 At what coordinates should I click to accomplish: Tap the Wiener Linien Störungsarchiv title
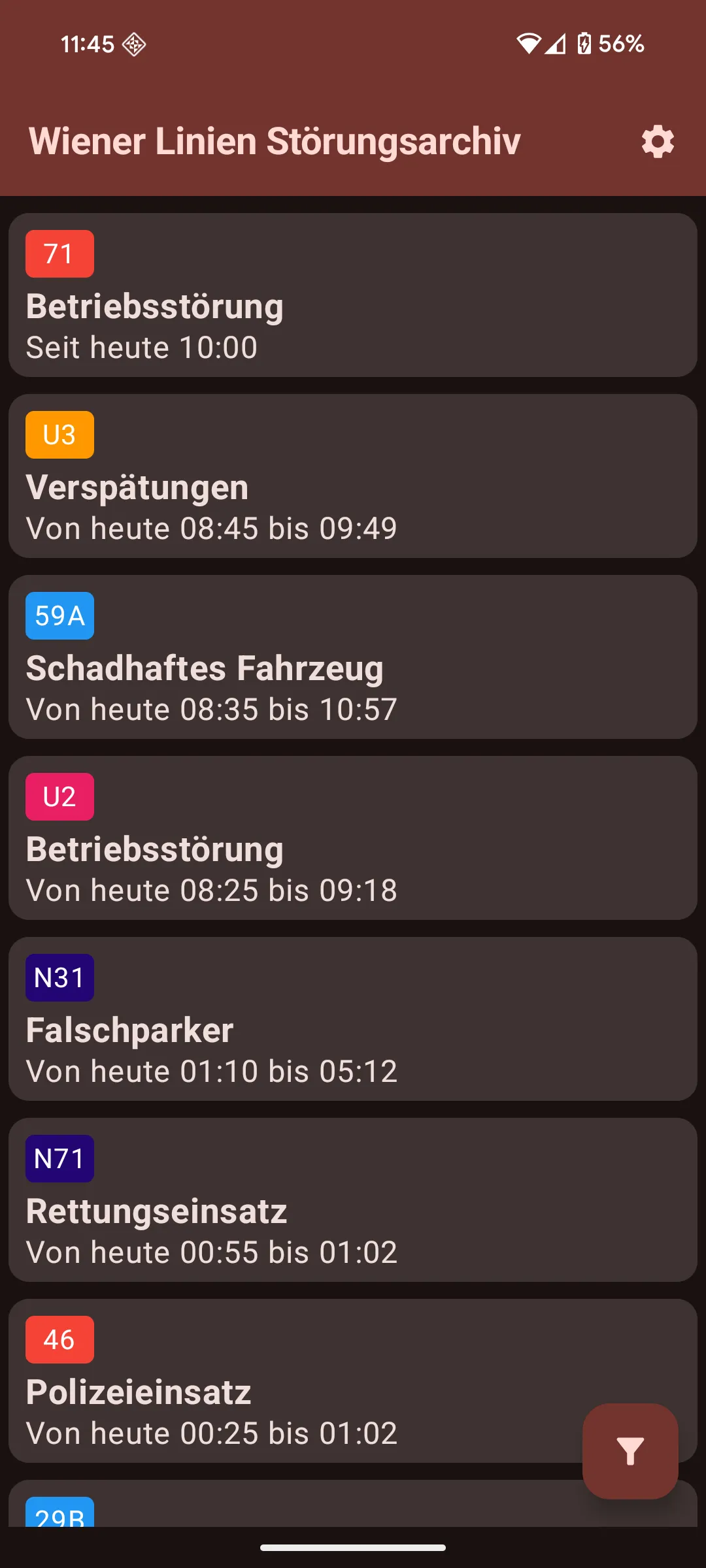click(274, 141)
